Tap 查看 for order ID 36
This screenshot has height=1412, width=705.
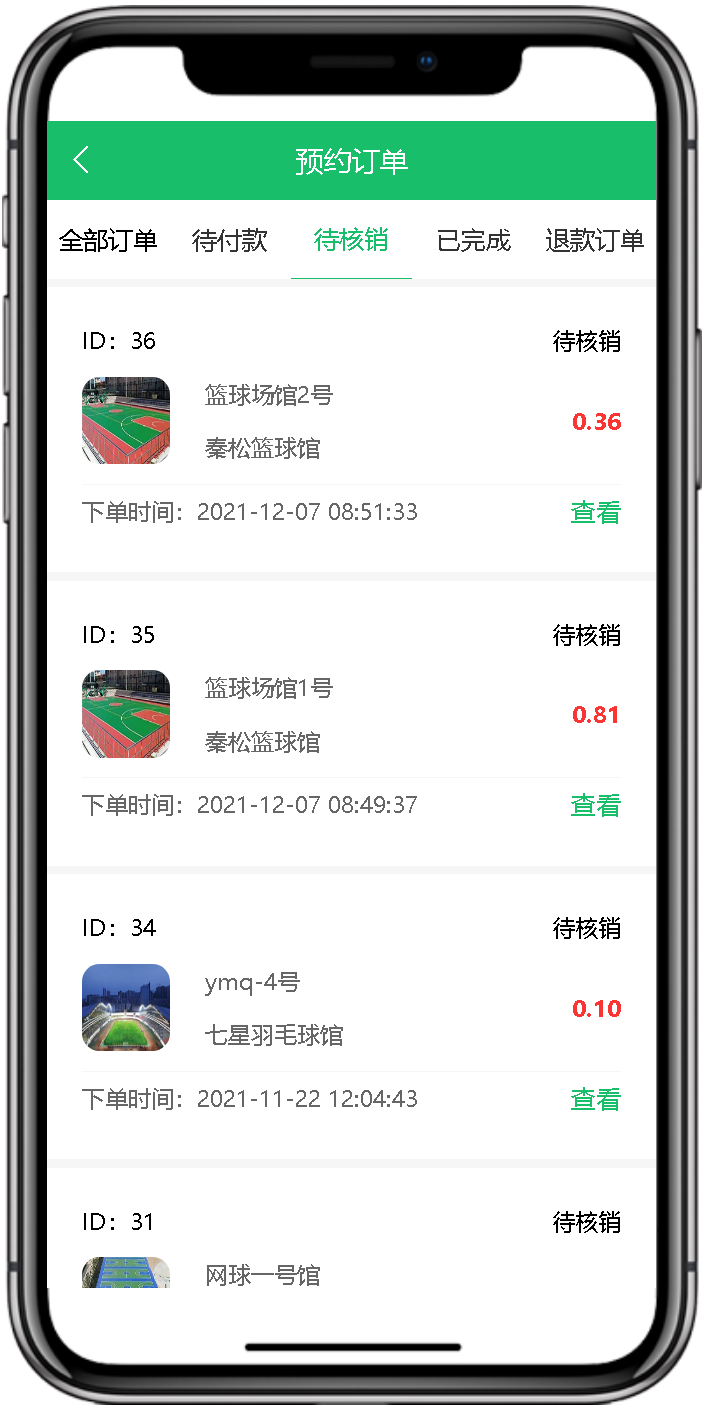coord(595,513)
